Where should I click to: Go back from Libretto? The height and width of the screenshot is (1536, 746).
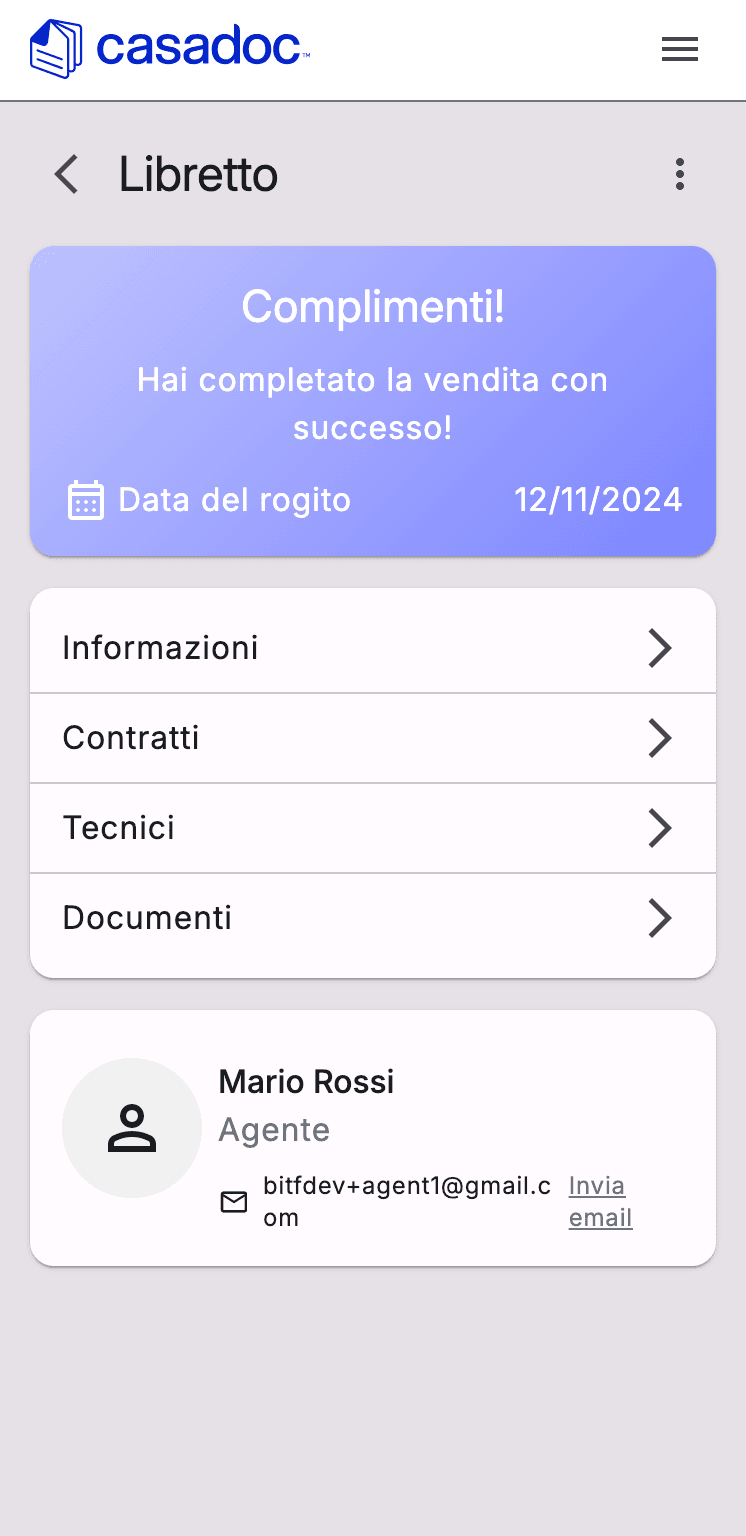point(67,174)
